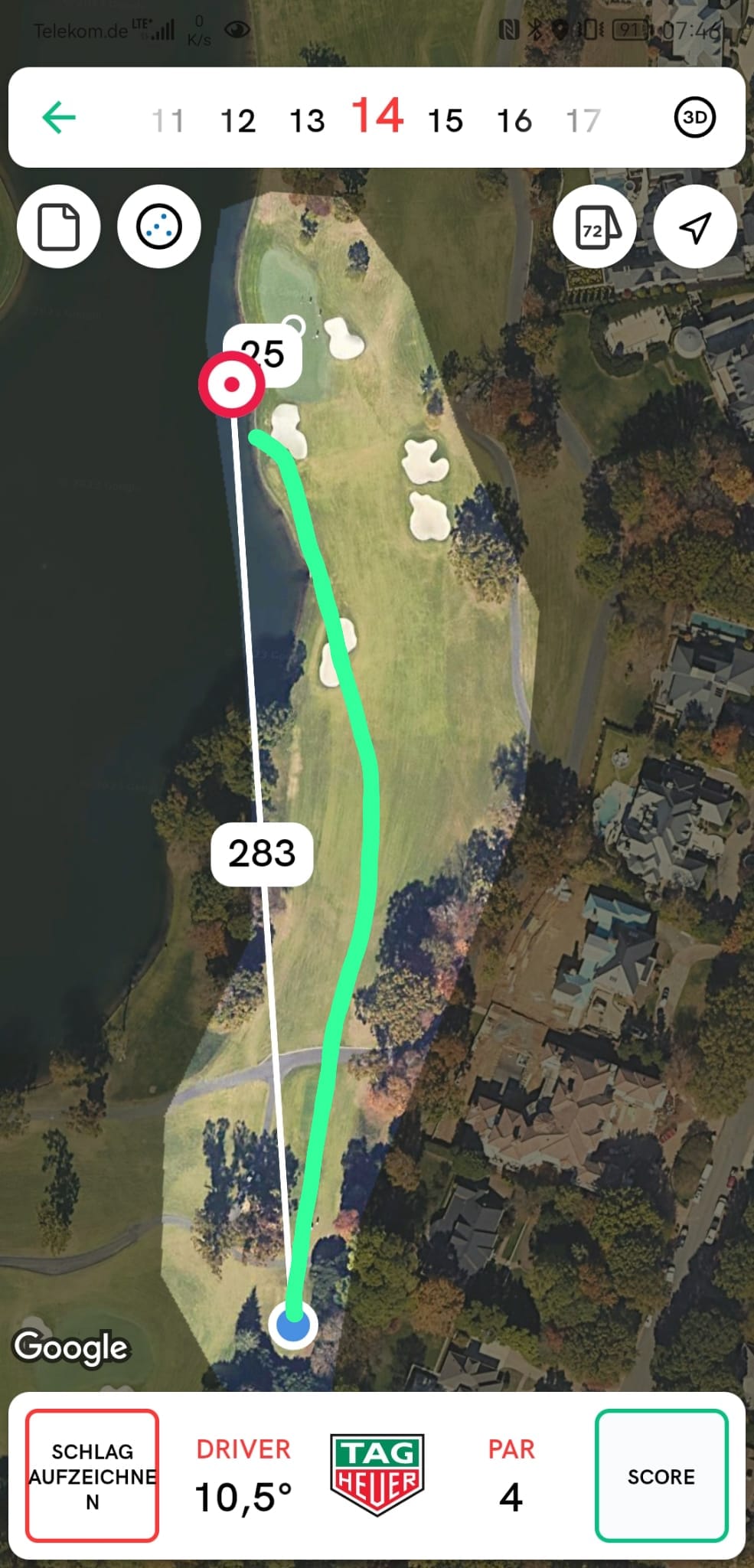Open the Score button
This screenshot has height=1568, width=754.
pyautogui.click(x=661, y=1475)
